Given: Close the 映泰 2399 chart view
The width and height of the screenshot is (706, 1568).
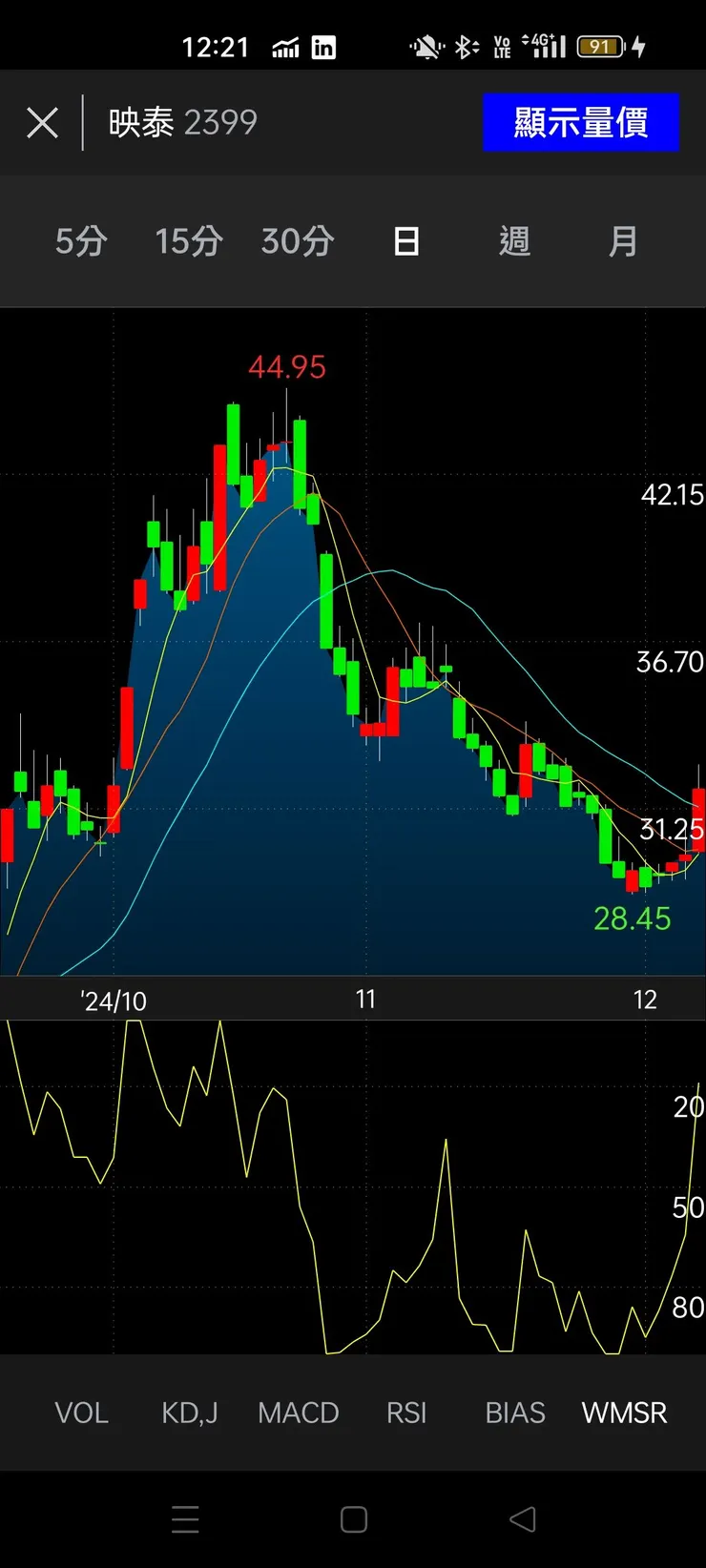Looking at the screenshot, I should pyautogui.click(x=43, y=123).
